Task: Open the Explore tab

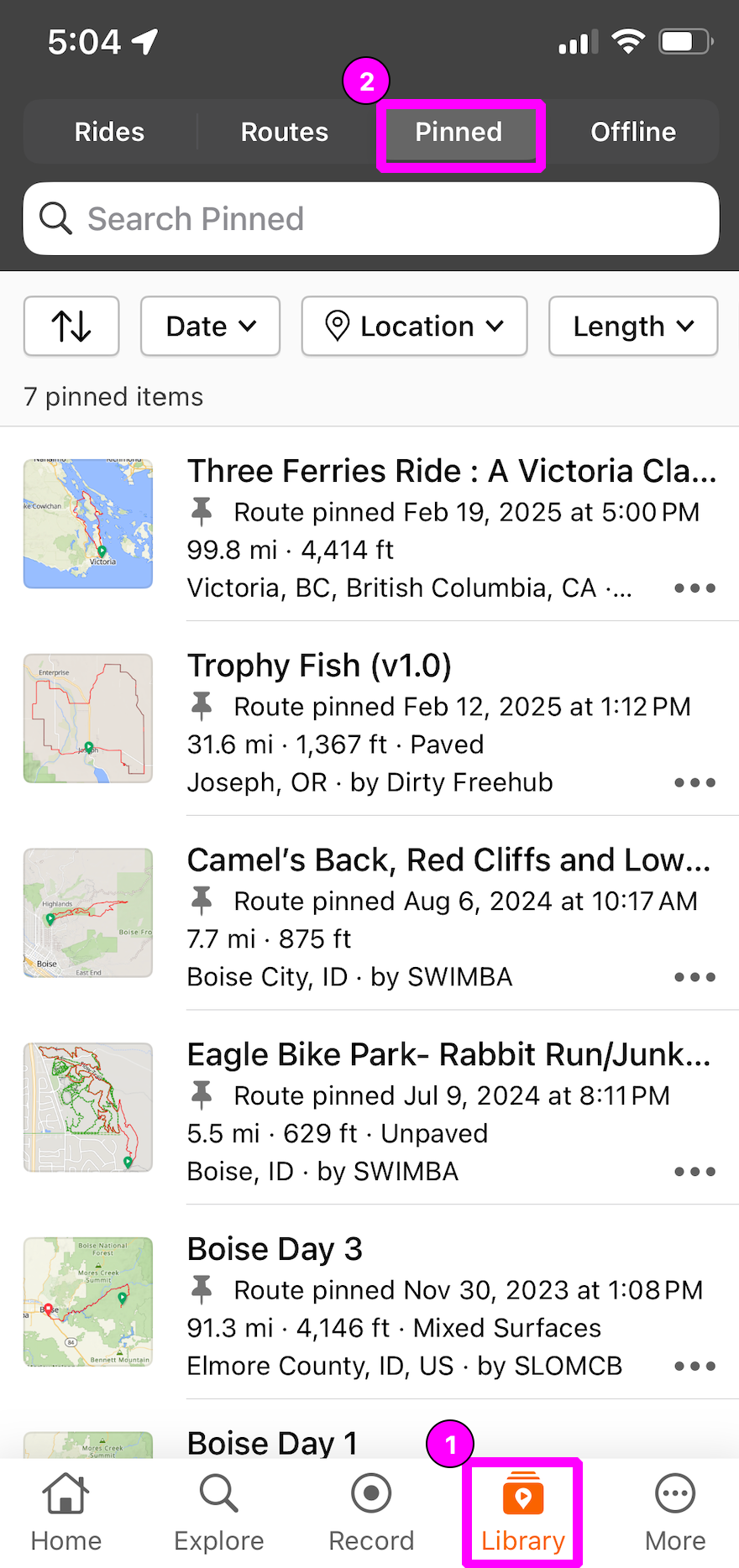Action: coord(219,1513)
